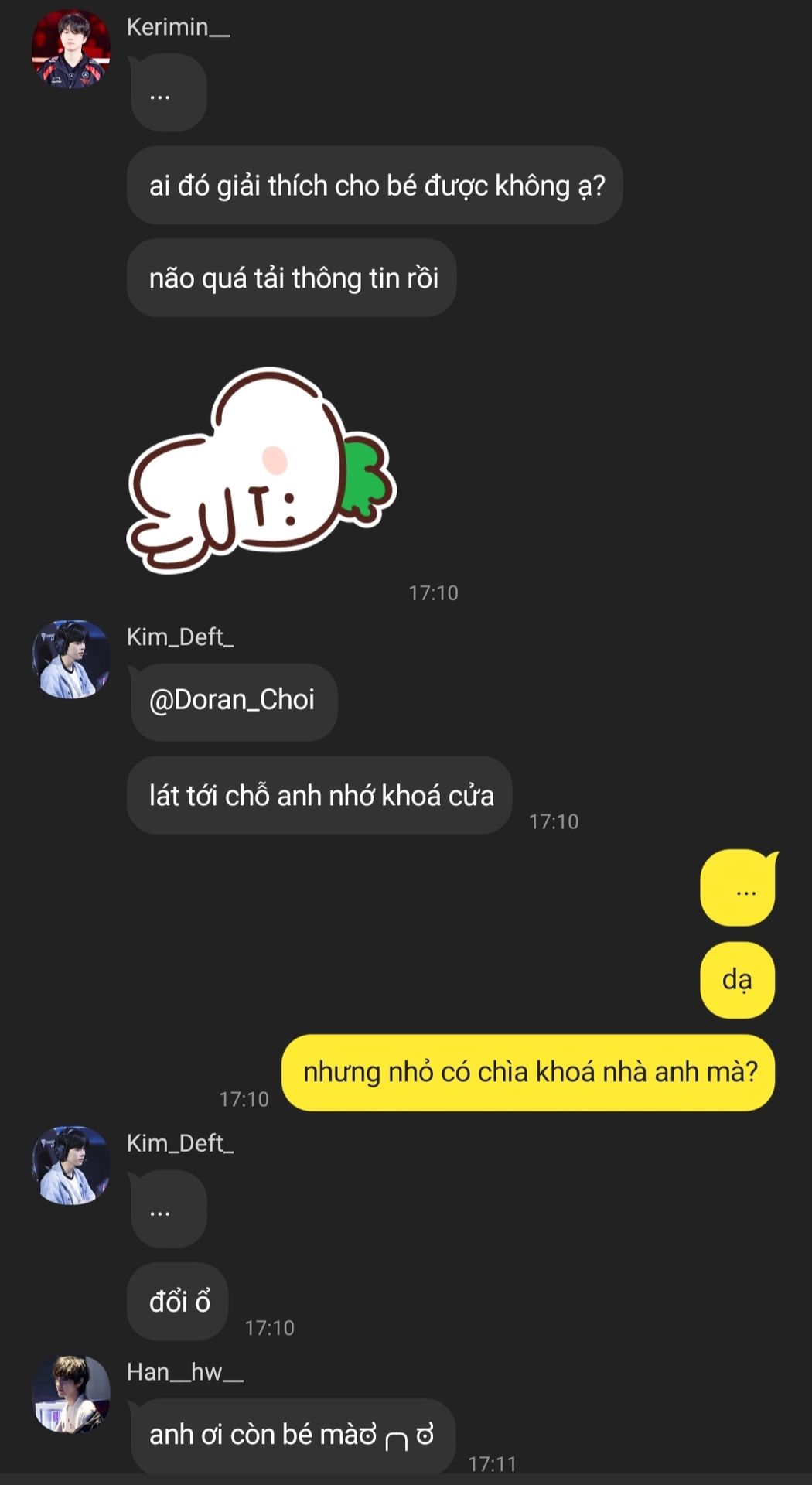The image size is (812, 1485).
Task: Tap the @Doran_Choi mention
Action: click(232, 700)
